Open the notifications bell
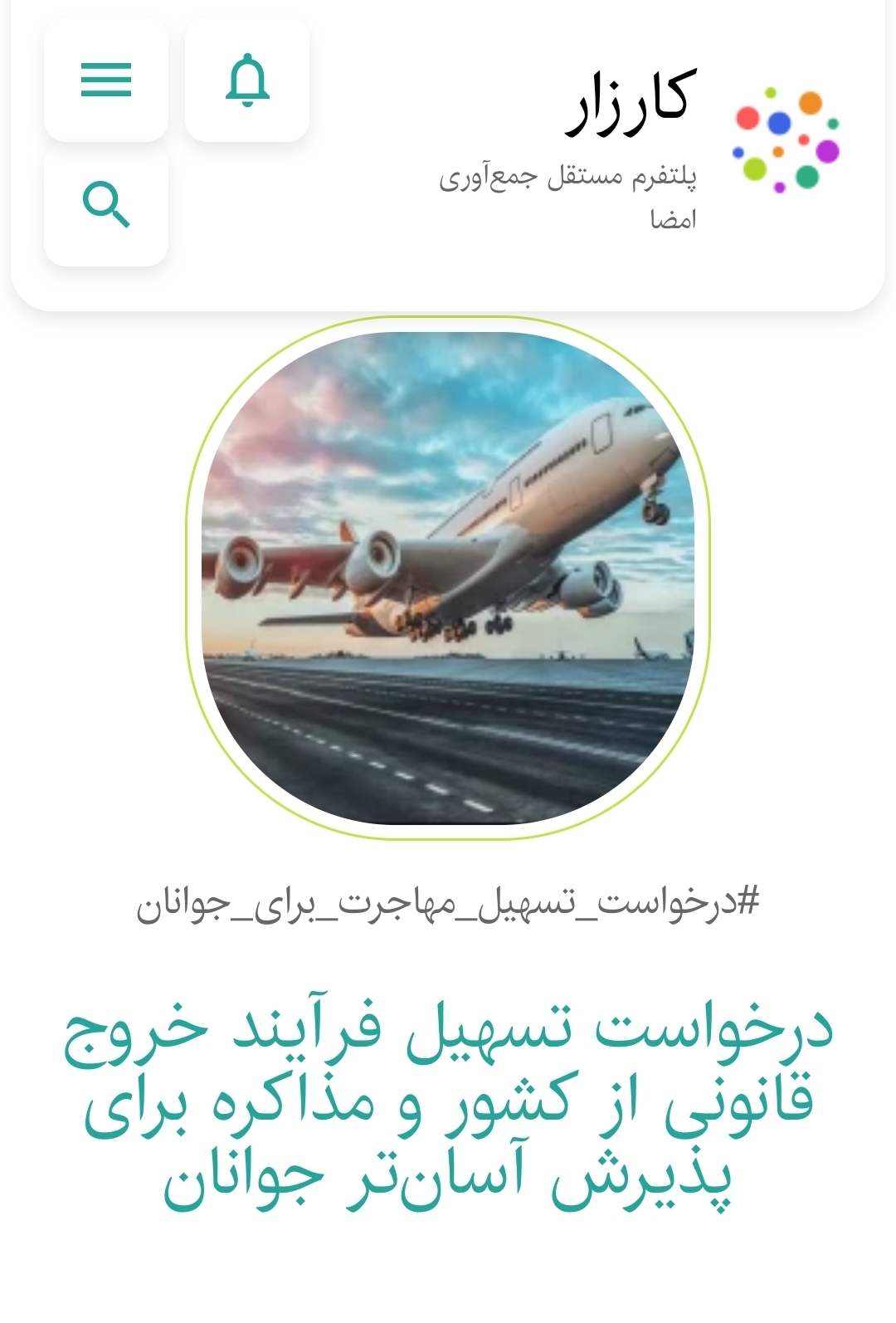The height and width of the screenshot is (1323, 896). point(247,81)
